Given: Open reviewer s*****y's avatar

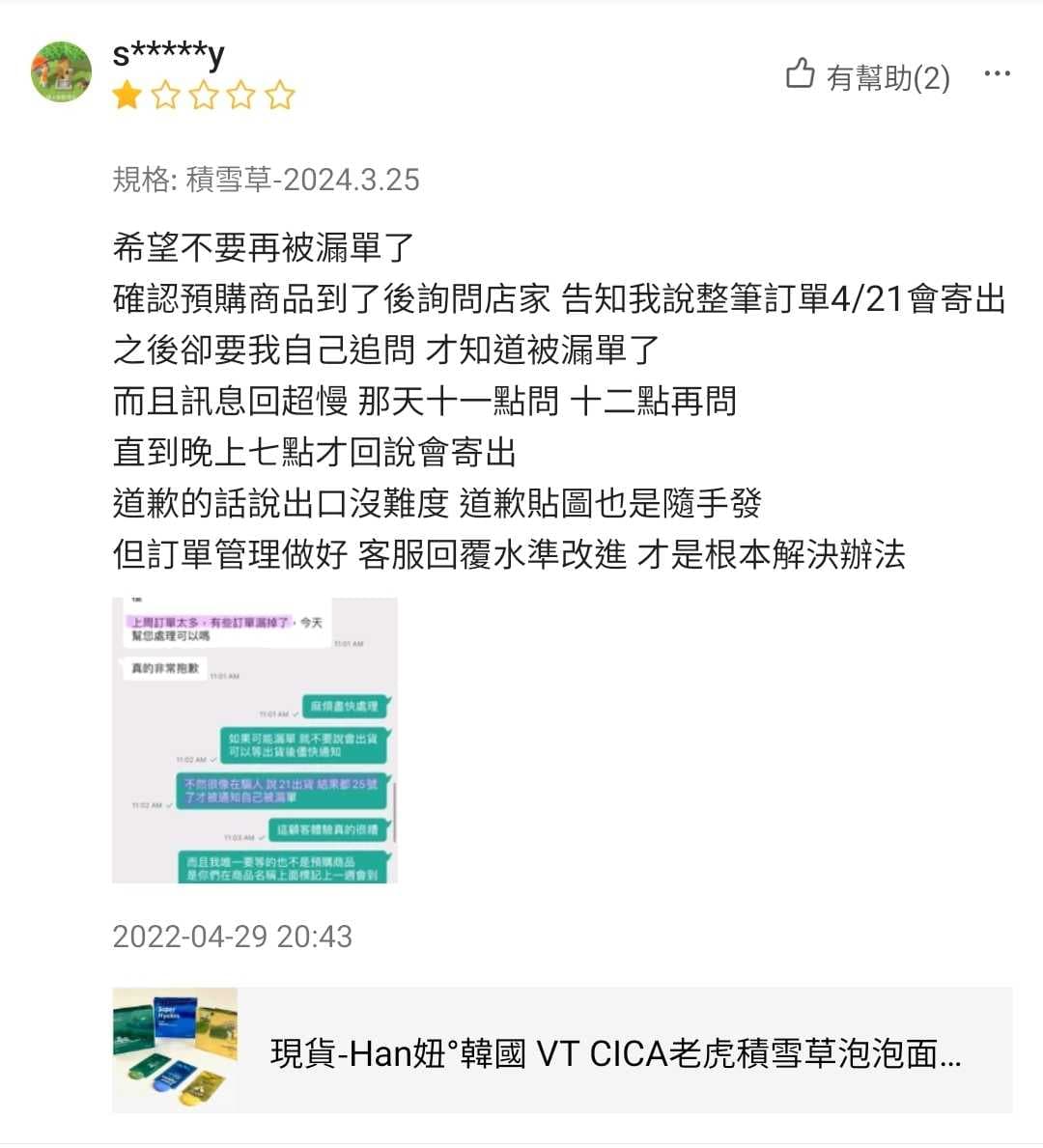Looking at the screenshot, I should point(62,72).
